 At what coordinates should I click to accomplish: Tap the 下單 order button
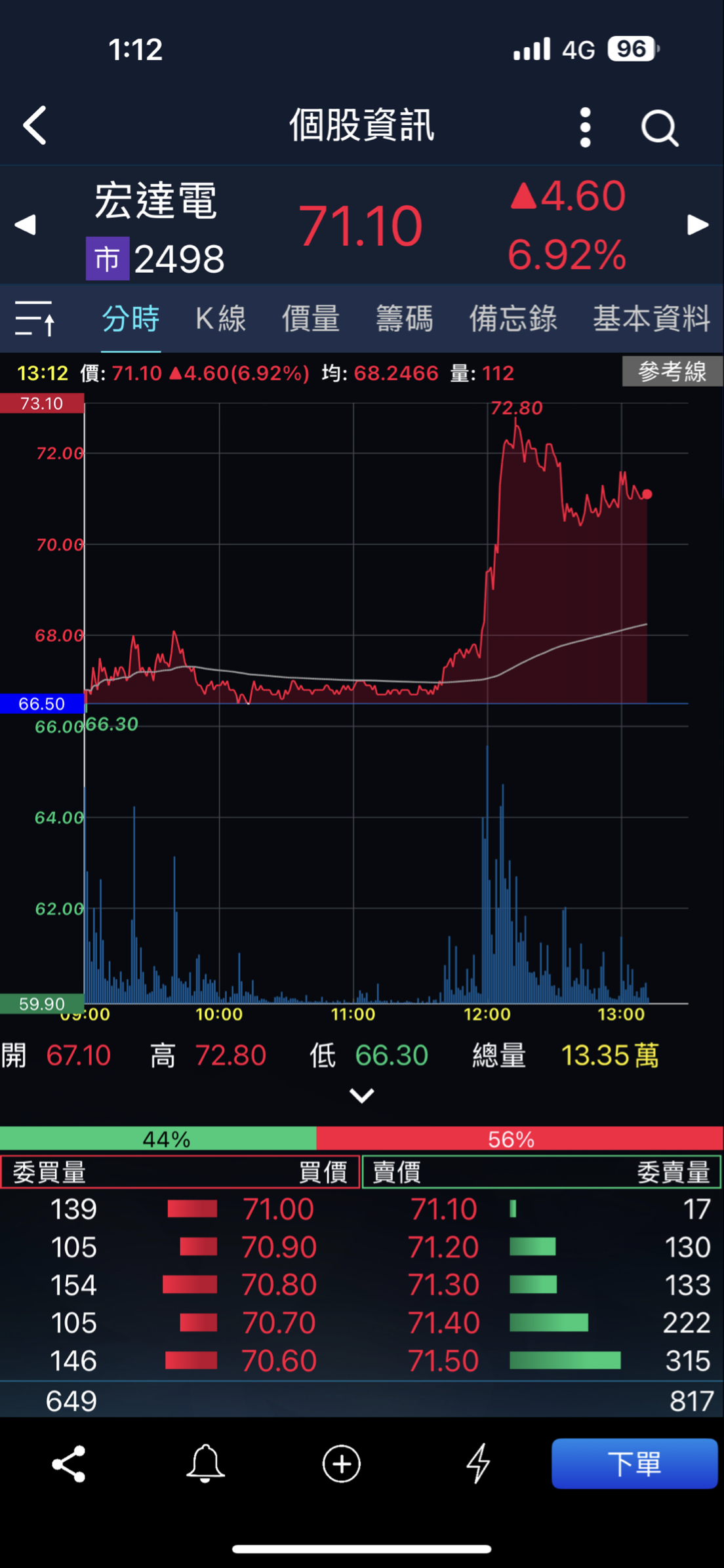point(633,1464)
